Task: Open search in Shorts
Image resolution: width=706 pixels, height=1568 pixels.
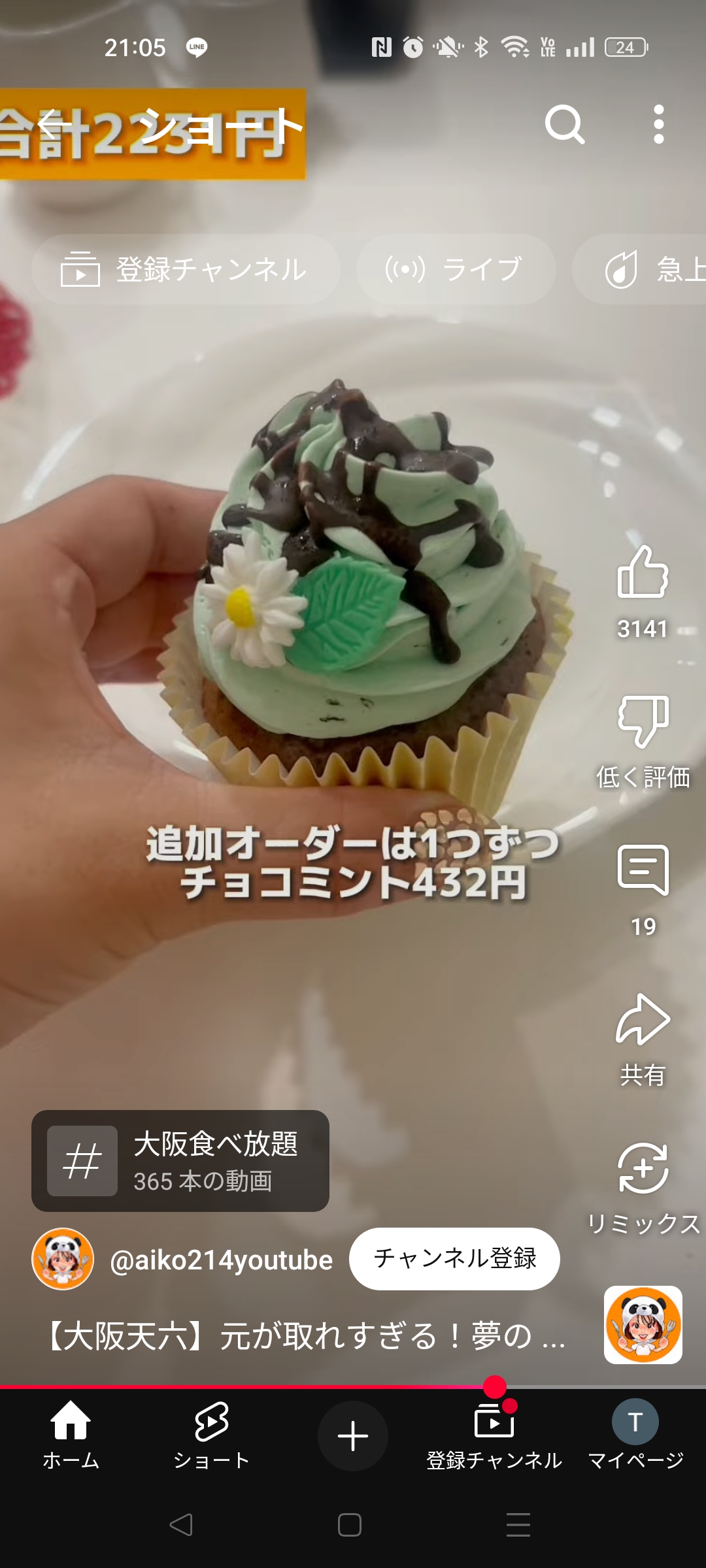Action: tap(565, 124)
